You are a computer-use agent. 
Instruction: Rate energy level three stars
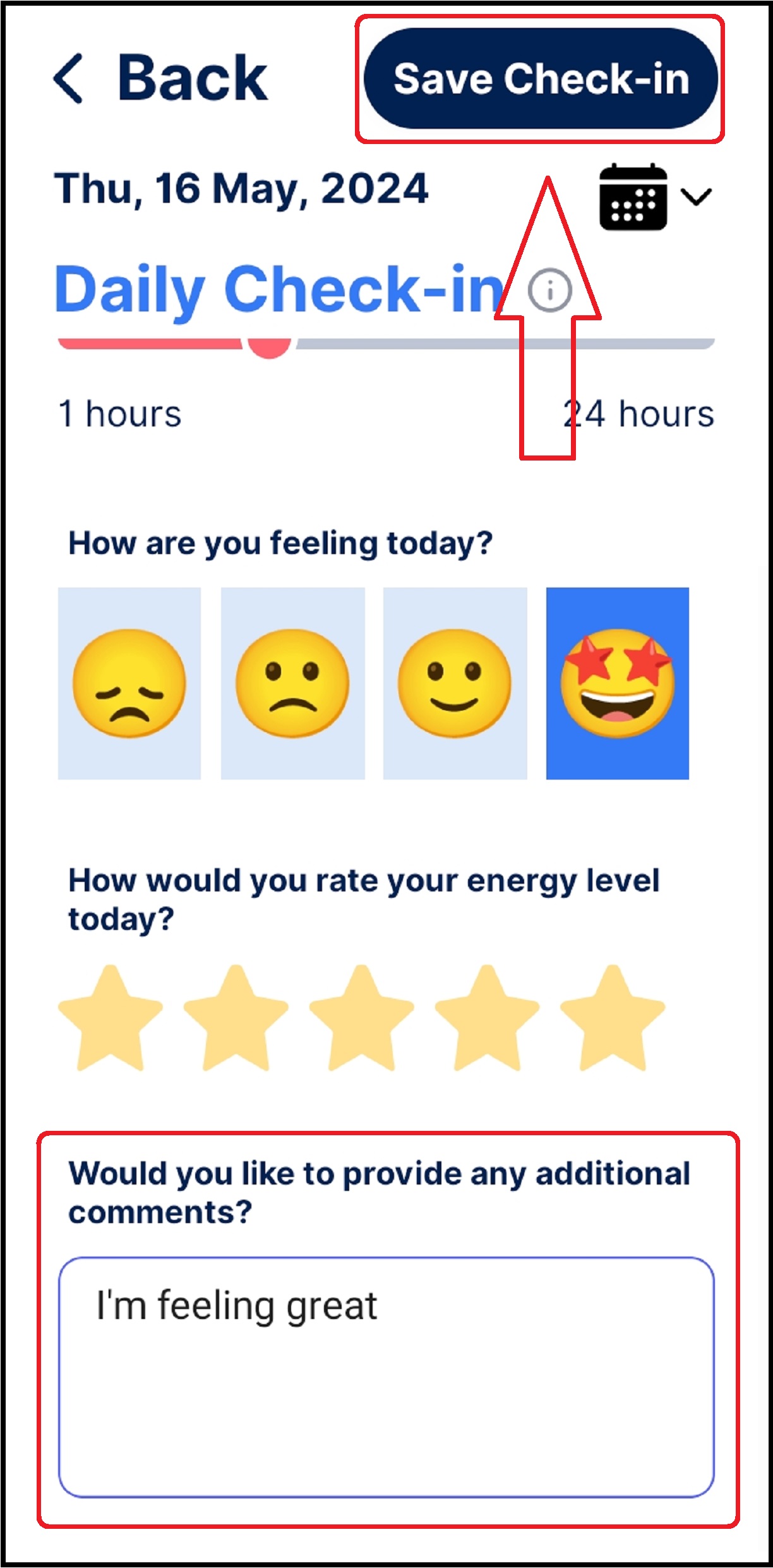(x=361, y=1020)
